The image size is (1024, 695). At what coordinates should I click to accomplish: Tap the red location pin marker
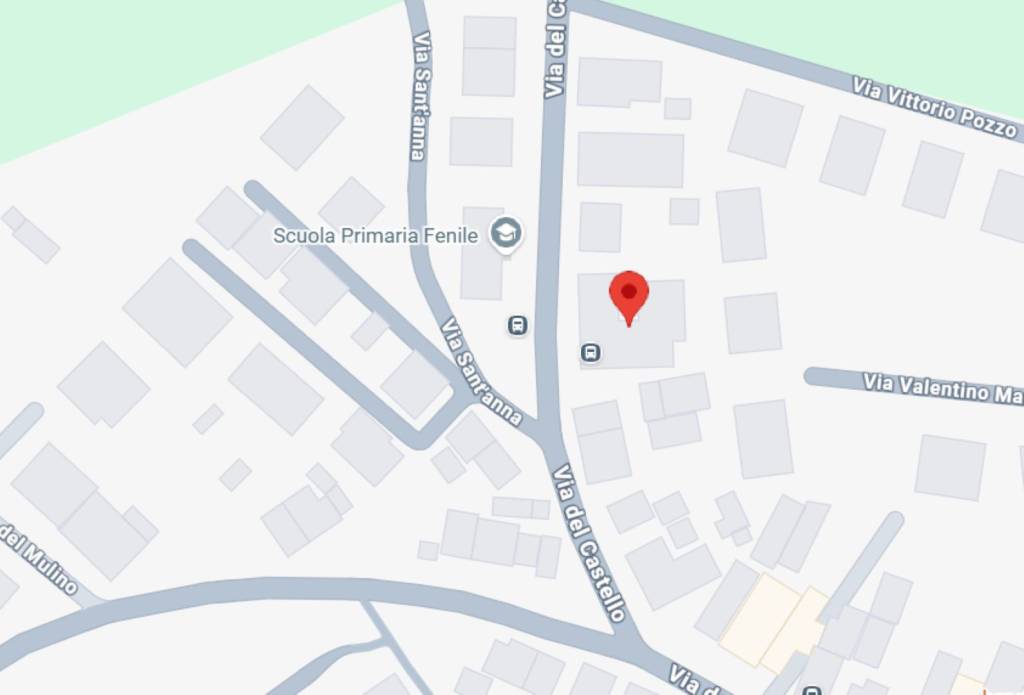pos(629,293)
